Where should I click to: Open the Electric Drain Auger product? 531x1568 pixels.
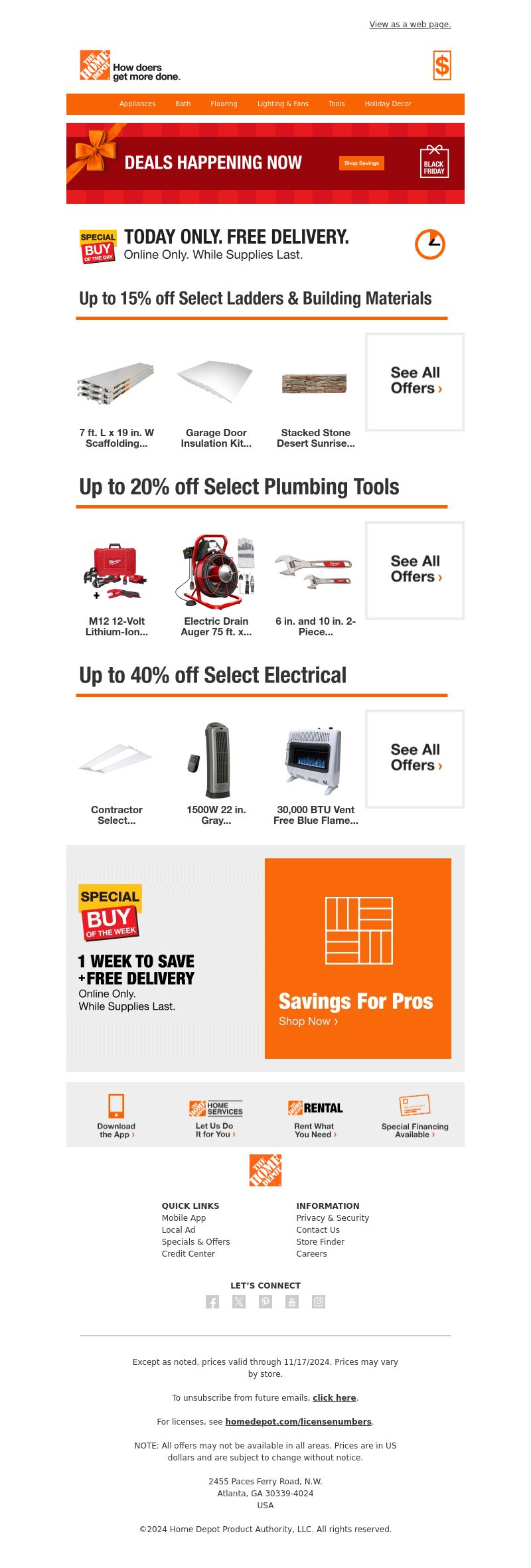pyautogui.click(x=216, y=584)
